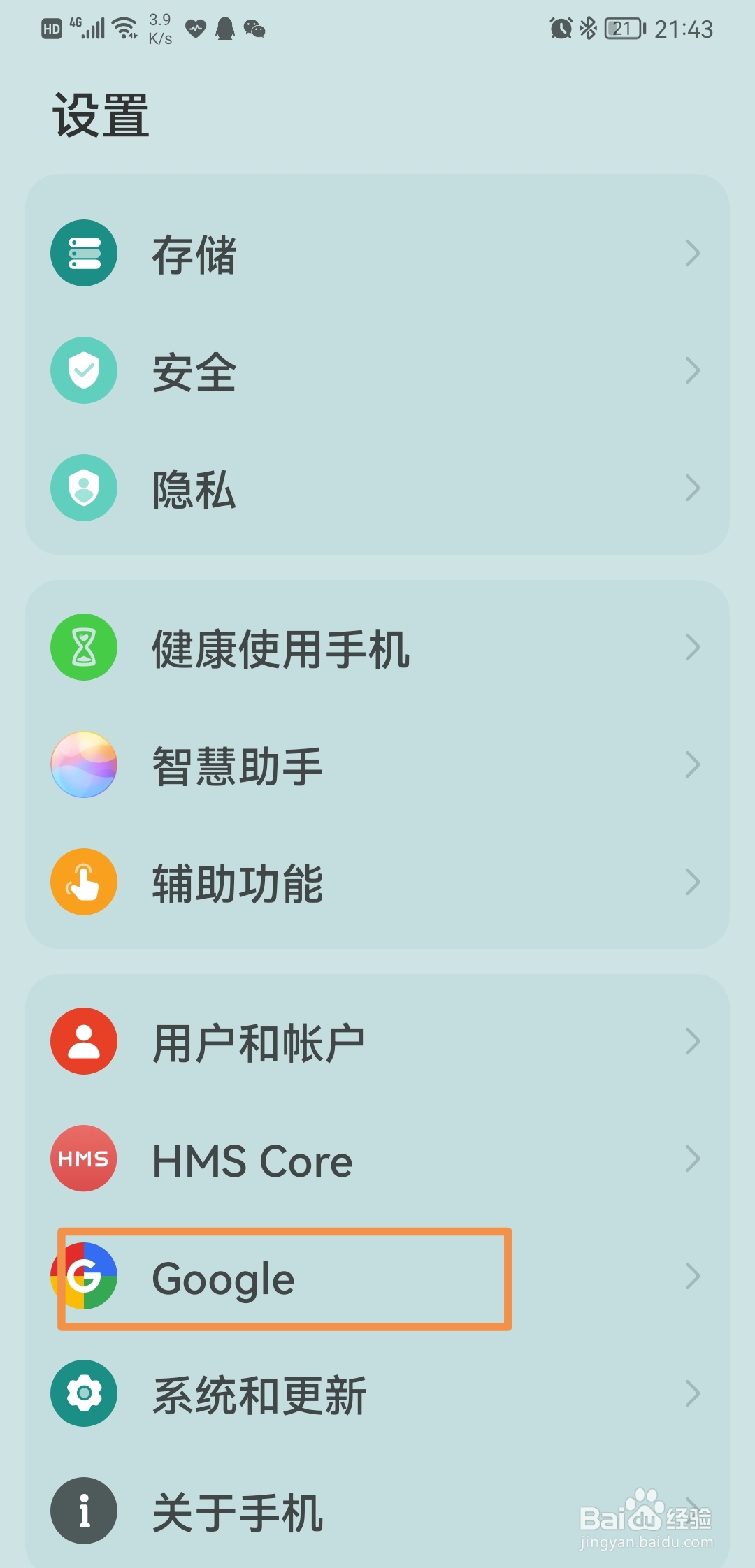
Task: Tap the 隐私 privacy icon
Action: [x=84, y=488]
